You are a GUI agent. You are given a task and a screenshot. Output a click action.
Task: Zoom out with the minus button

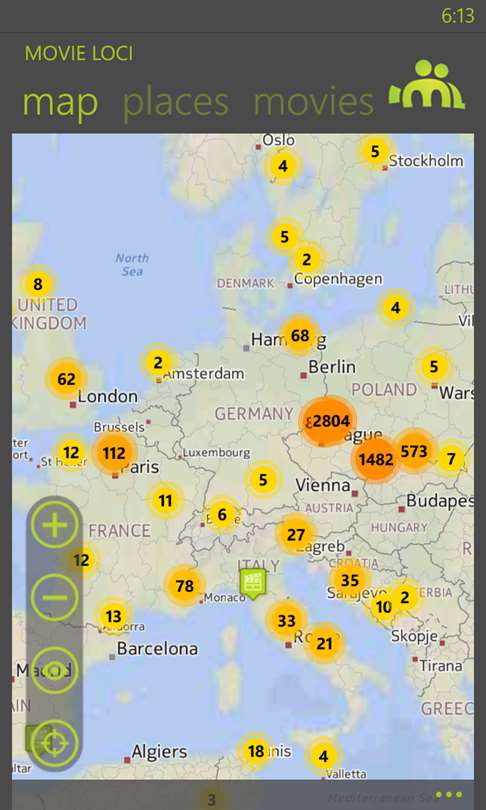point(55,597)
